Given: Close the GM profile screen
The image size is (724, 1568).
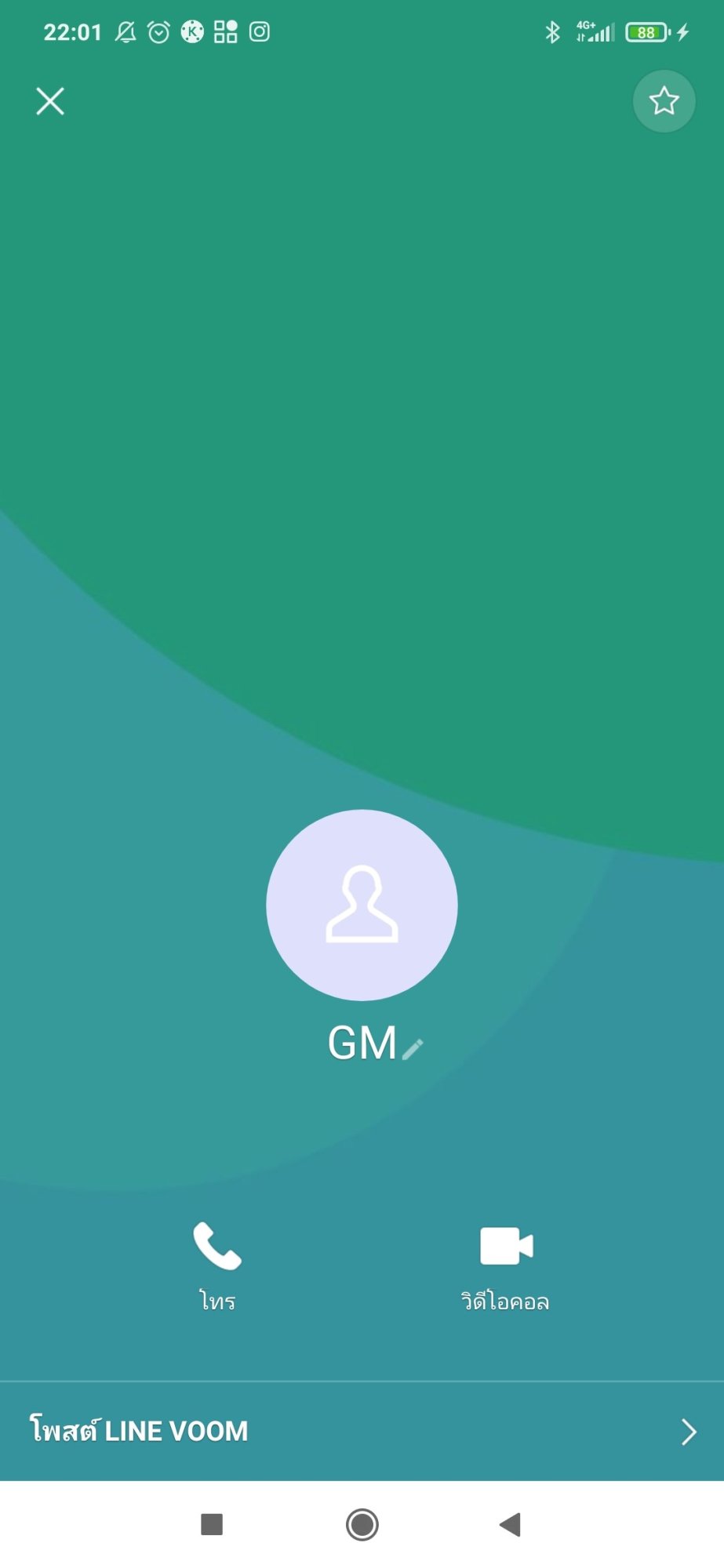Looking at the screenshot, I should tap(50, 101).
